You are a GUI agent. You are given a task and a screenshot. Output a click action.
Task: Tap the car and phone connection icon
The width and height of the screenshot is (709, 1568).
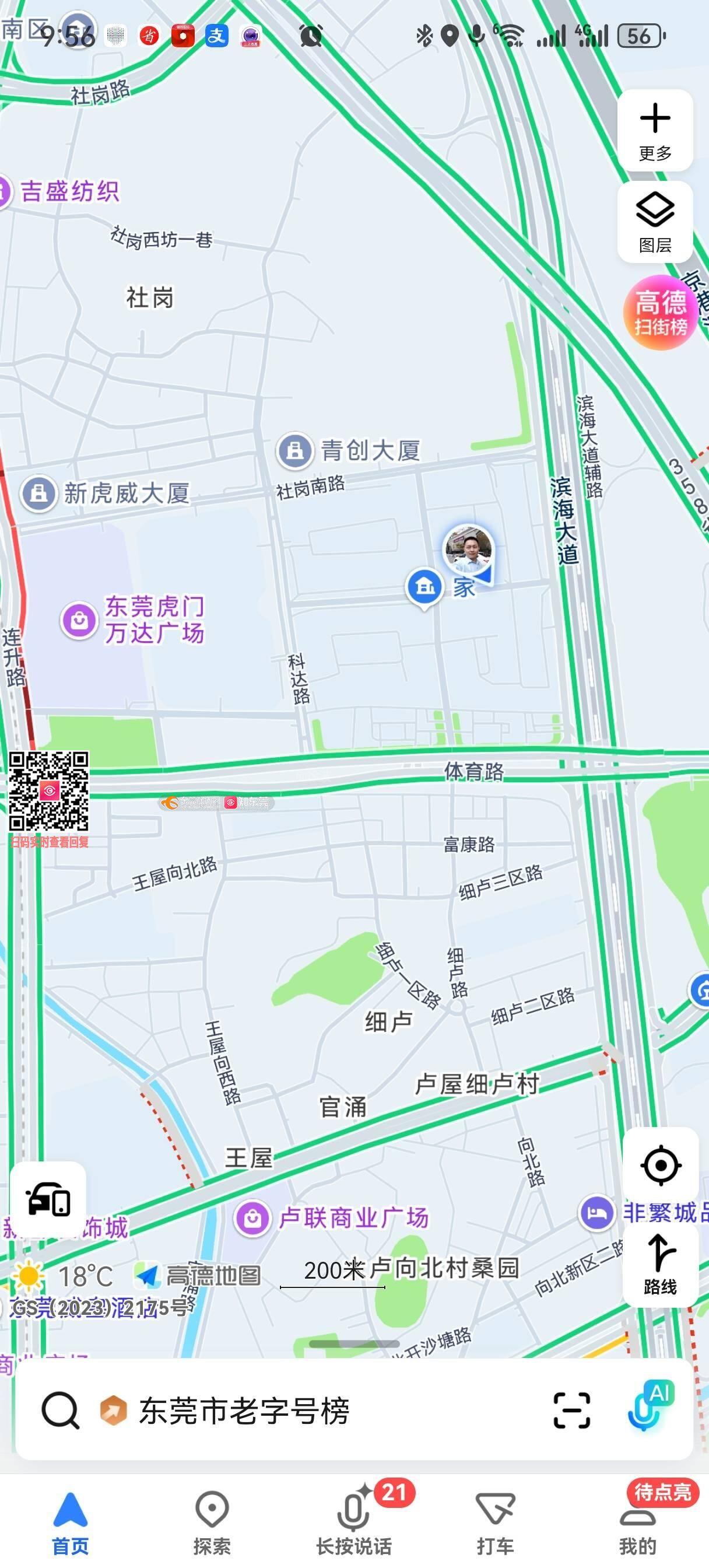pyautogui.click(x=48, y=1199)
